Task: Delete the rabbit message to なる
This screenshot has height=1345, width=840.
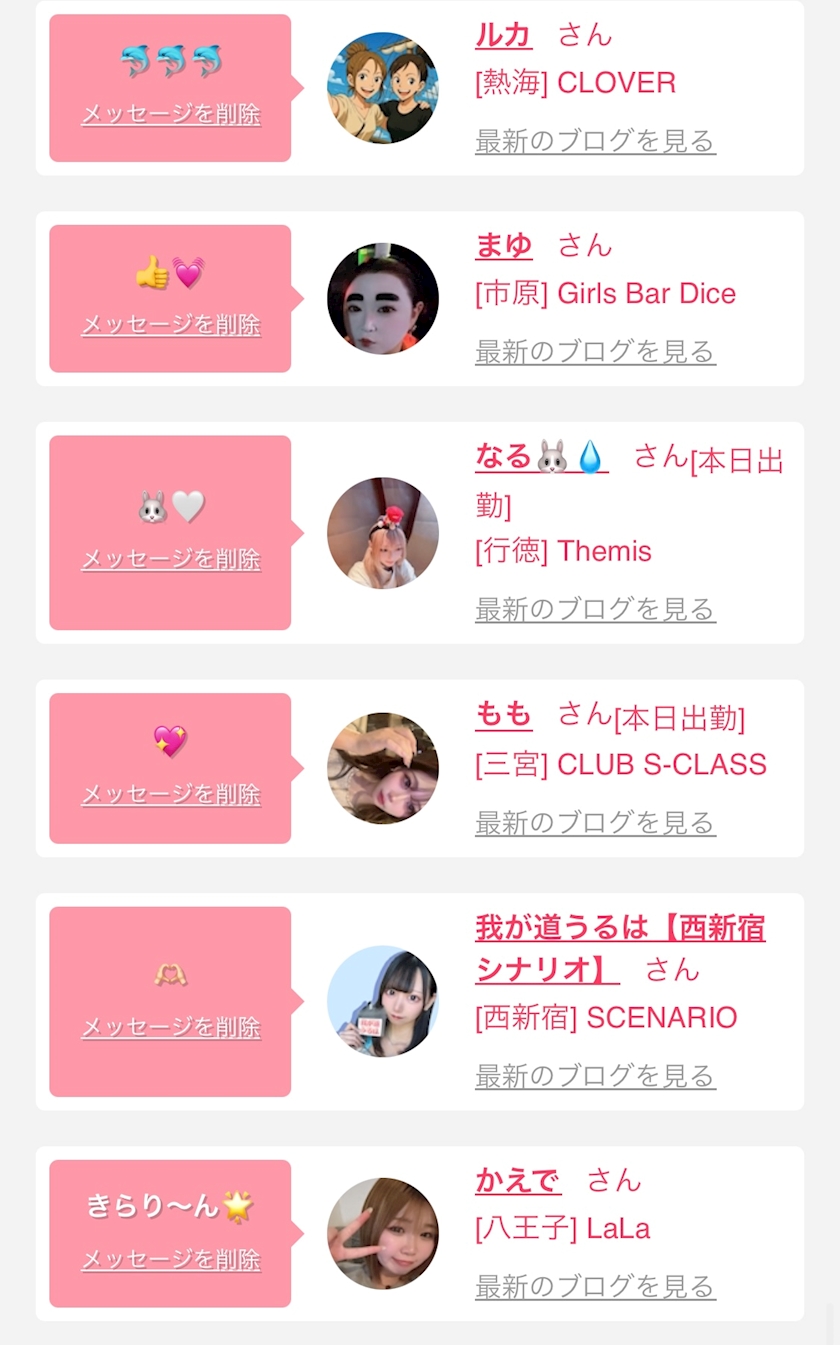Action: (x=171, y=559)
